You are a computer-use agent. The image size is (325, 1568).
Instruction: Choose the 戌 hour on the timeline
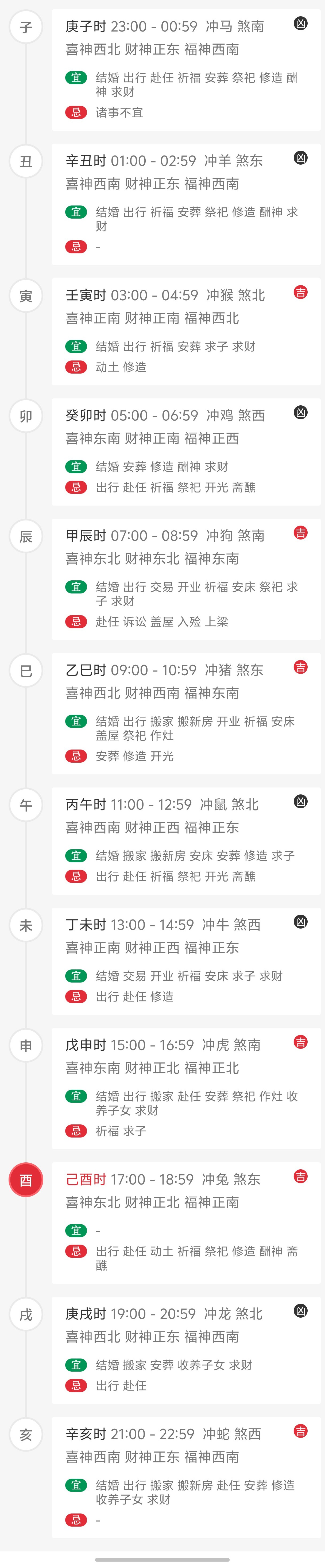coord(26,1314)
